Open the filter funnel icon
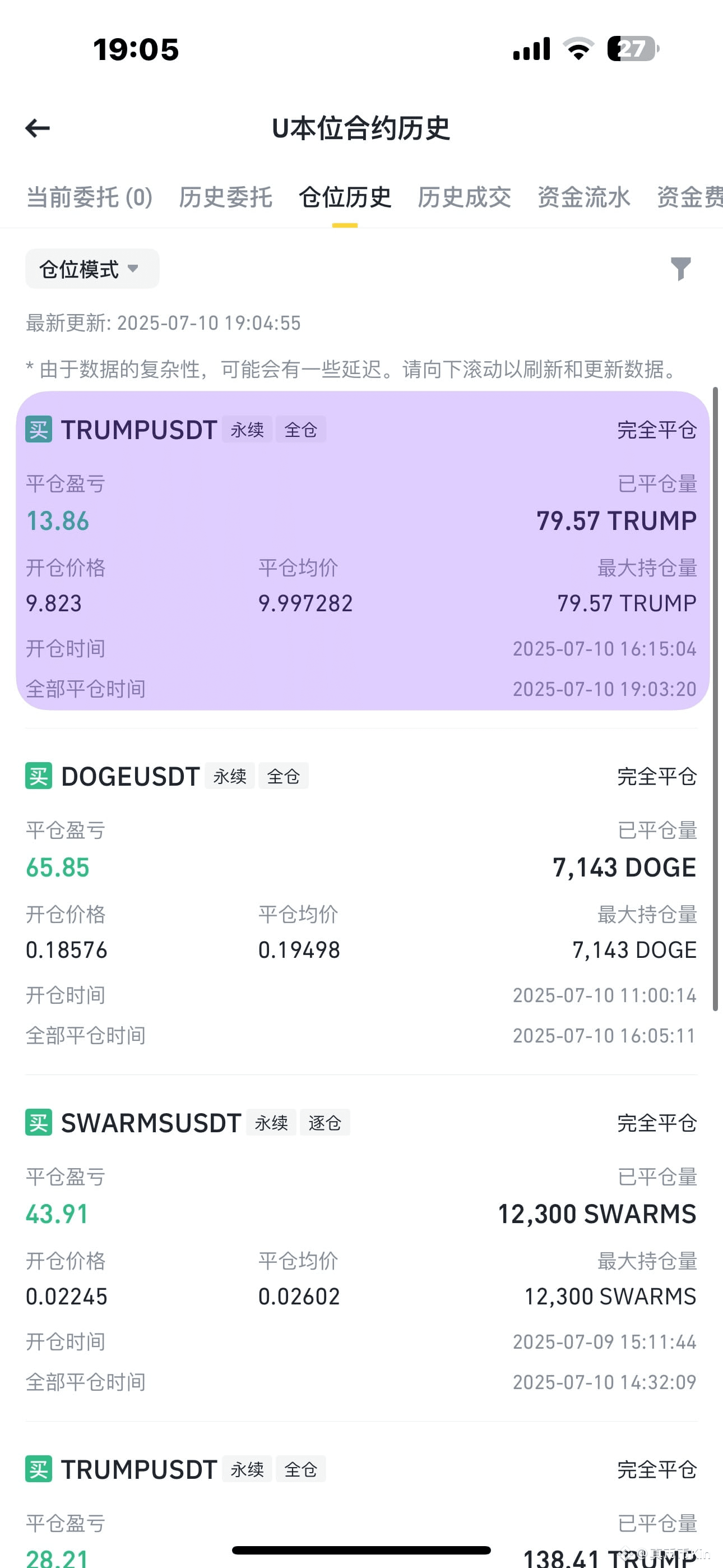 click(x=680, y=269)
